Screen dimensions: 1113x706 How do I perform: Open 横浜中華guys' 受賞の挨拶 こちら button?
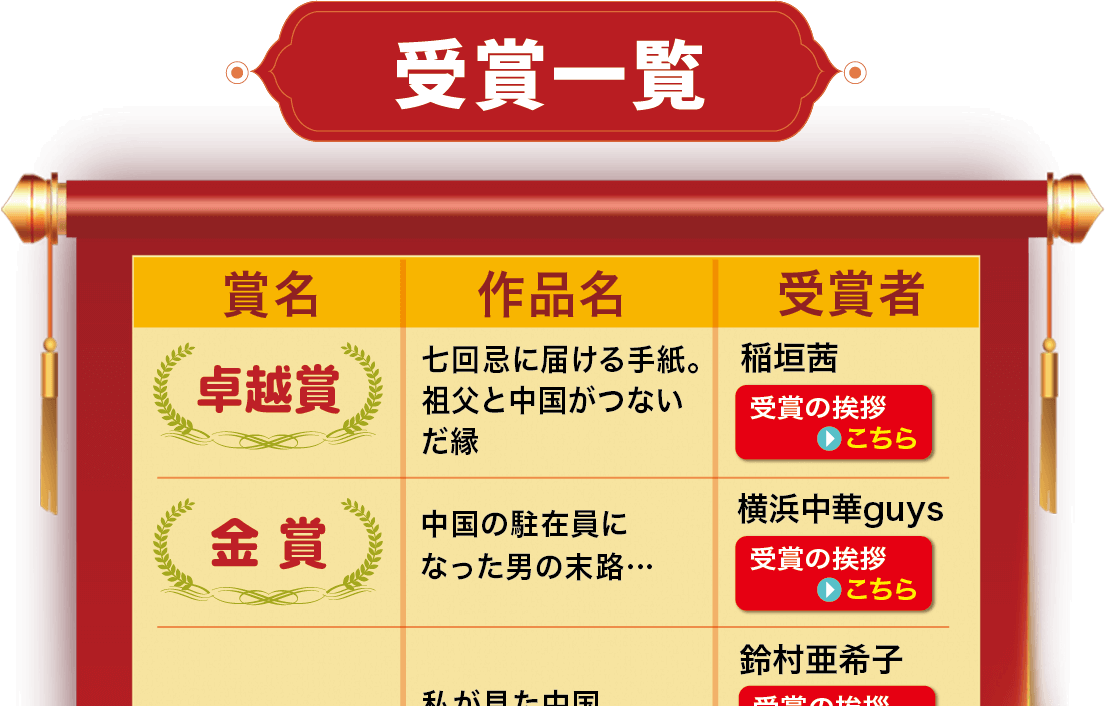[x=834, y=574]
